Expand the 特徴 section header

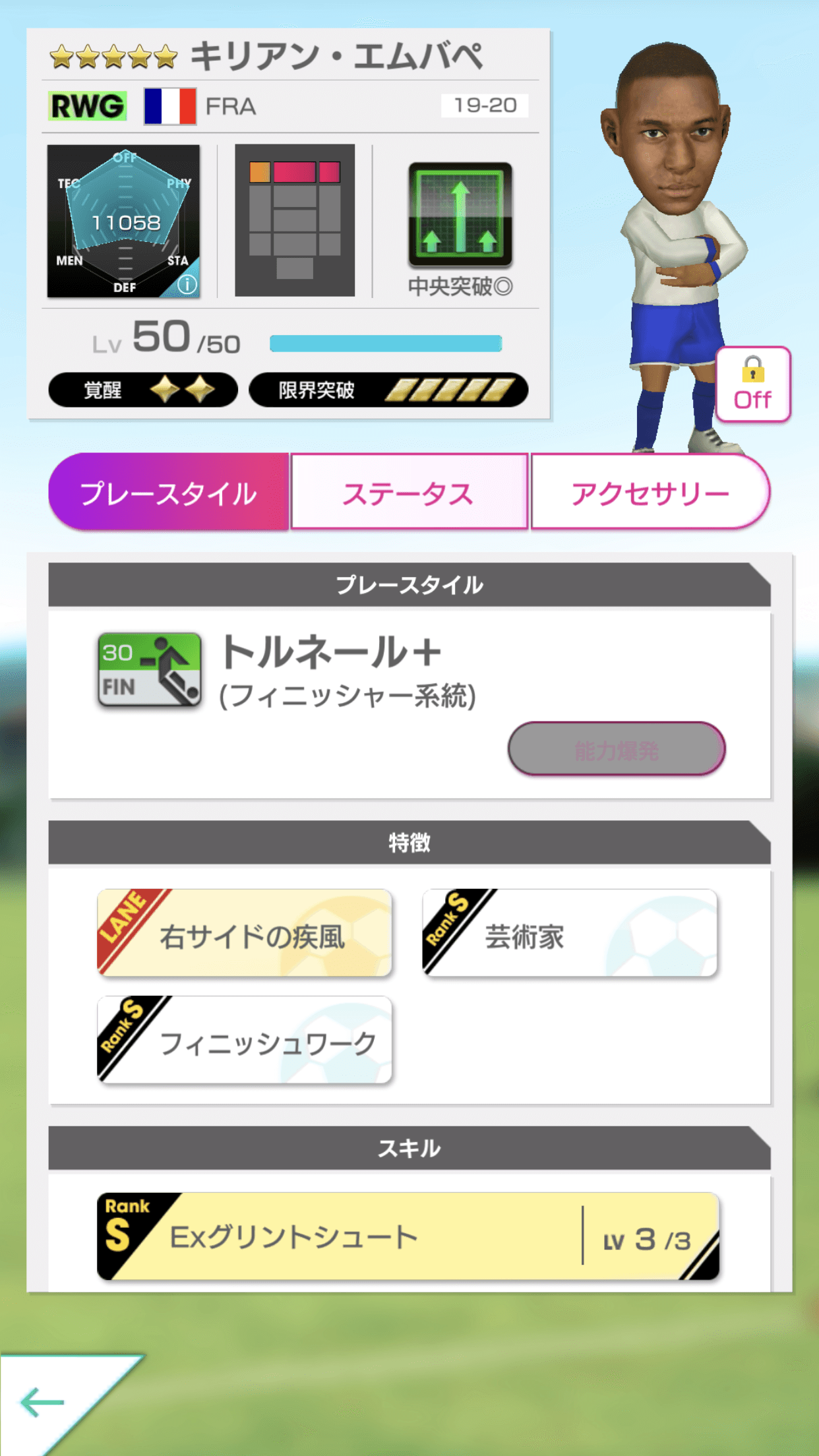tap(409, 843)
